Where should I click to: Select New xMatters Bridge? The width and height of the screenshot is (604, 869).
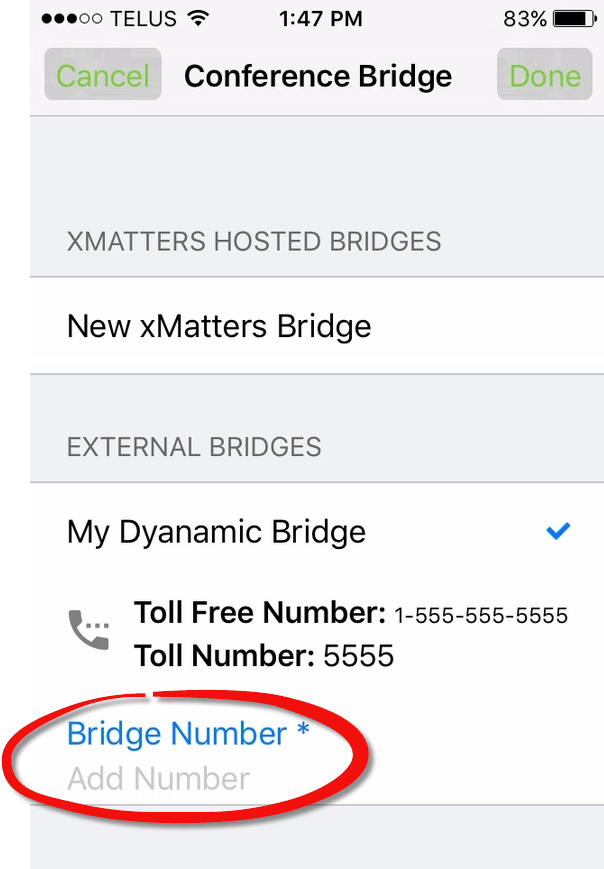(x=219, y=326)
